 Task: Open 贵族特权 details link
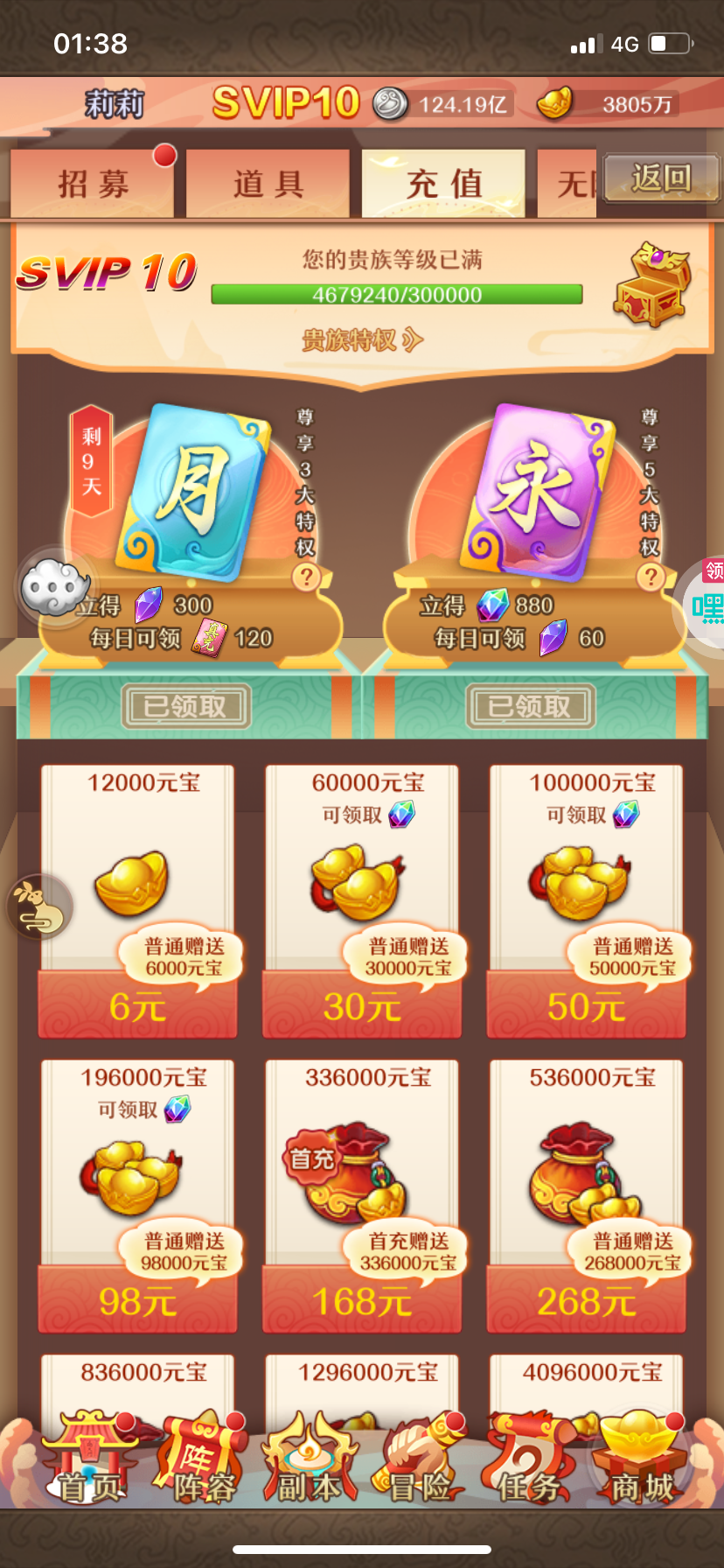[x=362, y=339]
